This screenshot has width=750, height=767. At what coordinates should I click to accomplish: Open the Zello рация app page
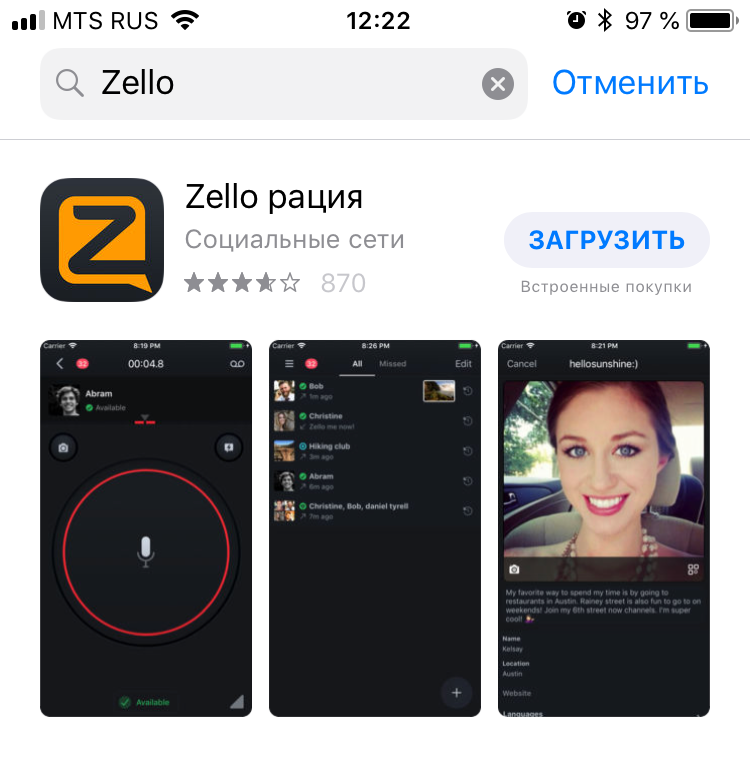(275, 197)
